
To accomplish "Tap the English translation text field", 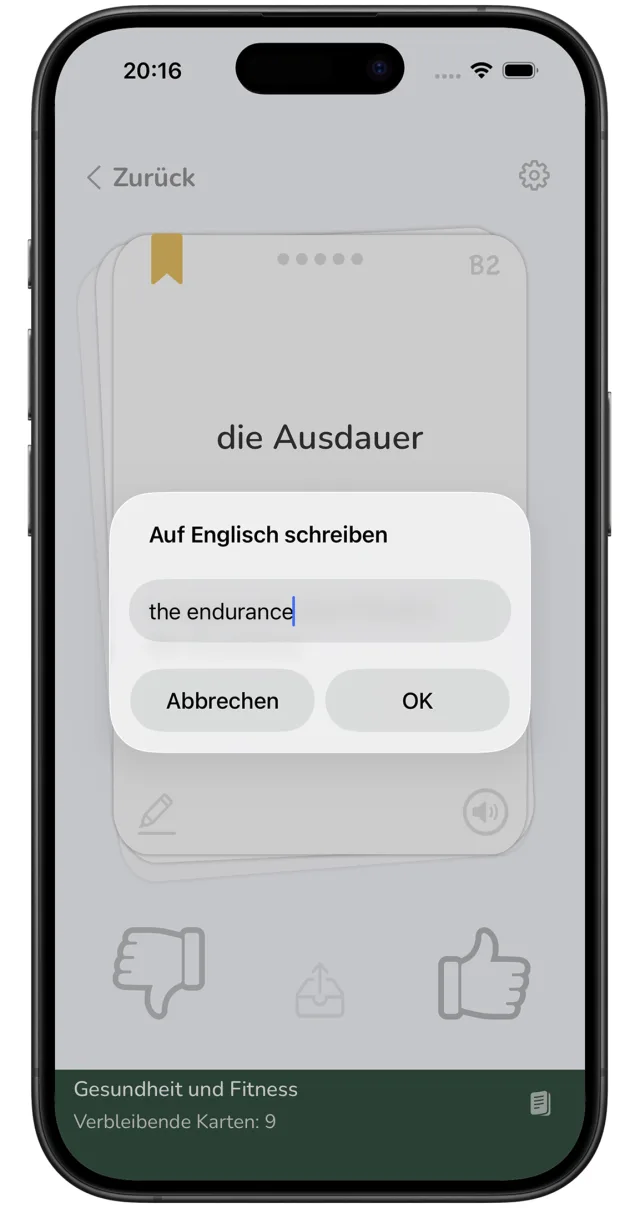I will [320, 611].
